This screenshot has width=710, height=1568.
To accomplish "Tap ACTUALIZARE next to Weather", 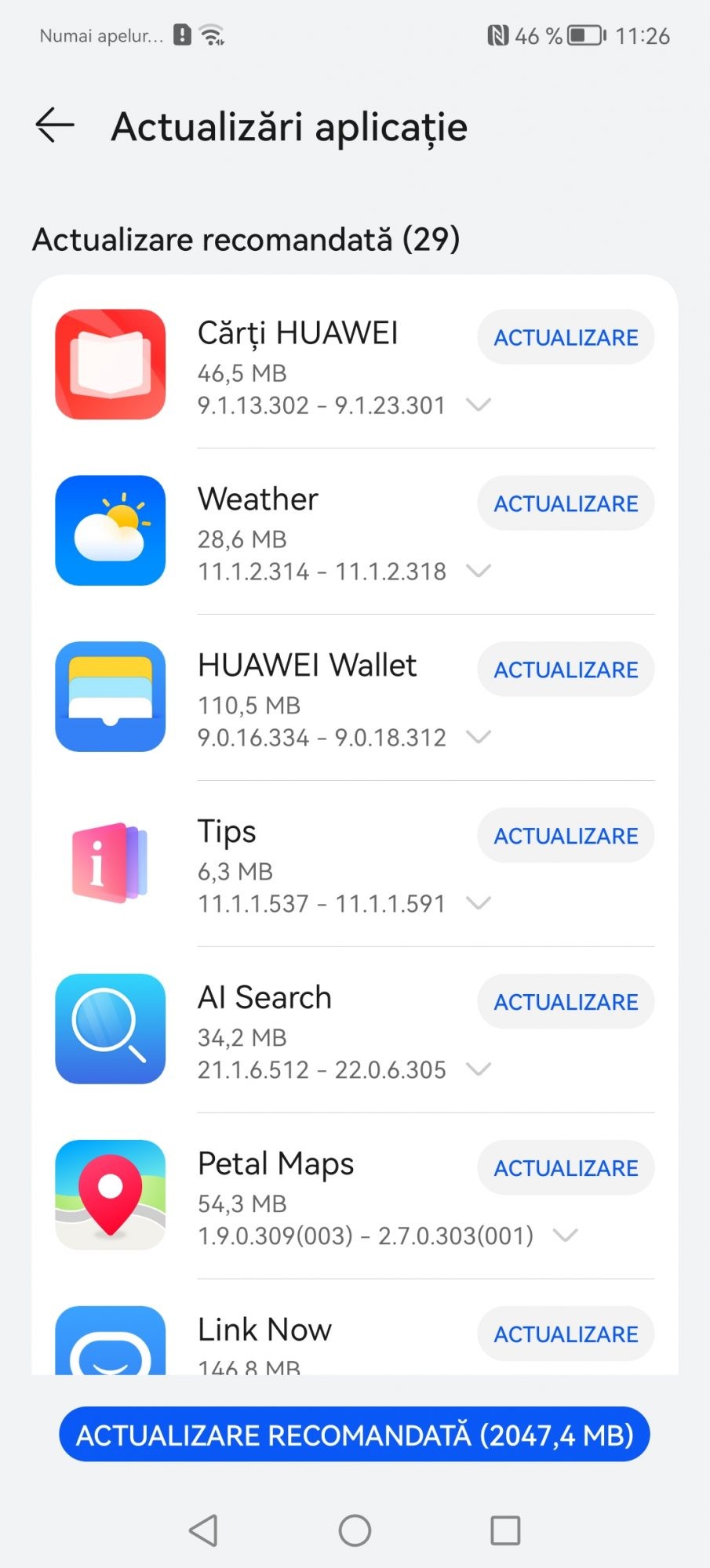I will [x=566, y=503].
